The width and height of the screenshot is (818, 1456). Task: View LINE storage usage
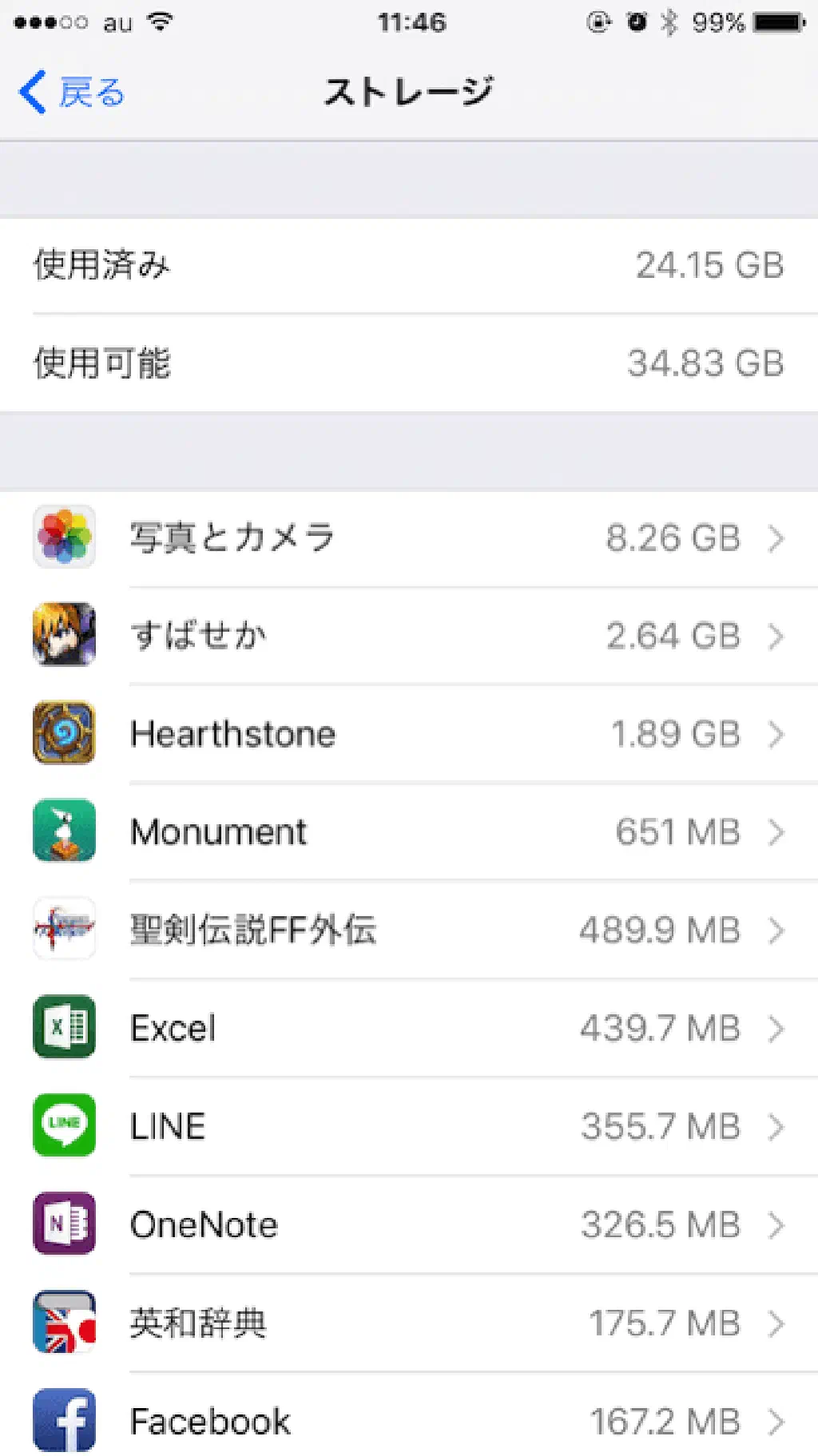(409, 1127)
